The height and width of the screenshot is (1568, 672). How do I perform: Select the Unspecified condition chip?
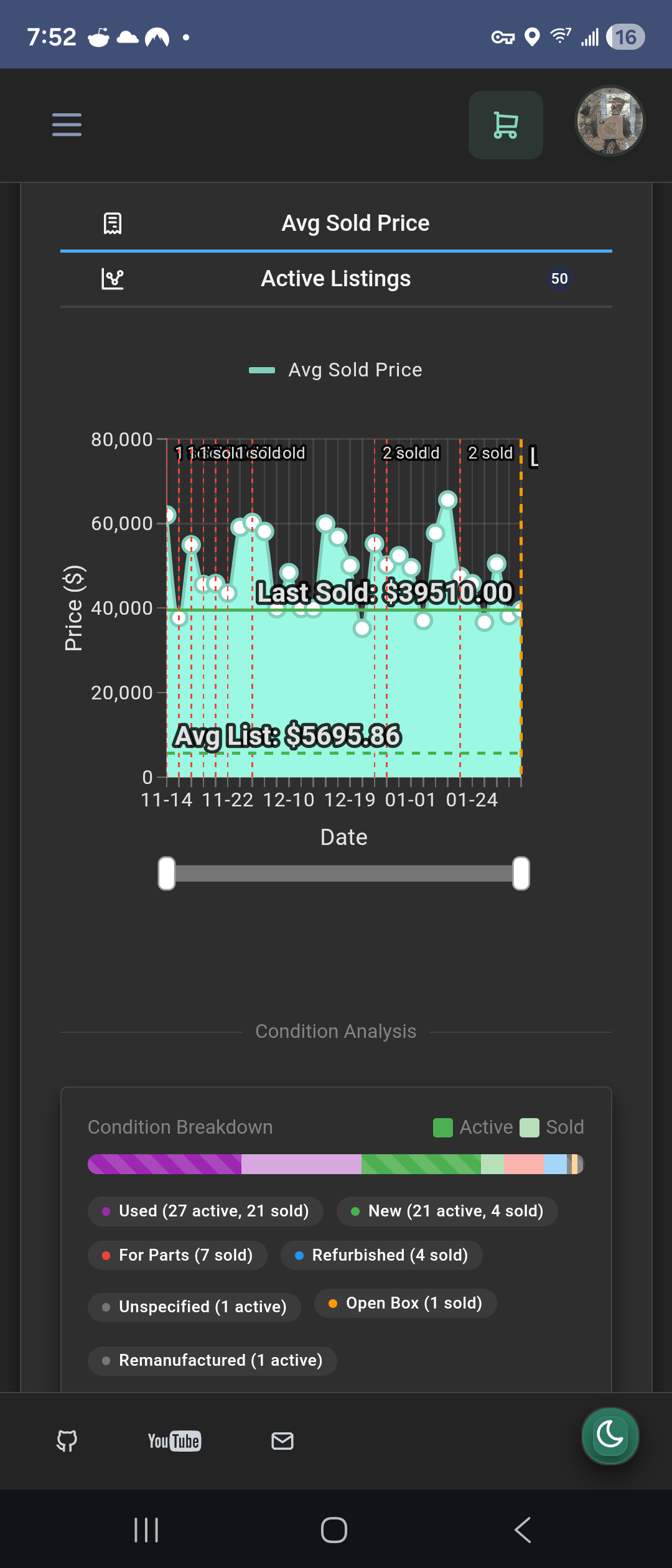tap(194, 1307)
